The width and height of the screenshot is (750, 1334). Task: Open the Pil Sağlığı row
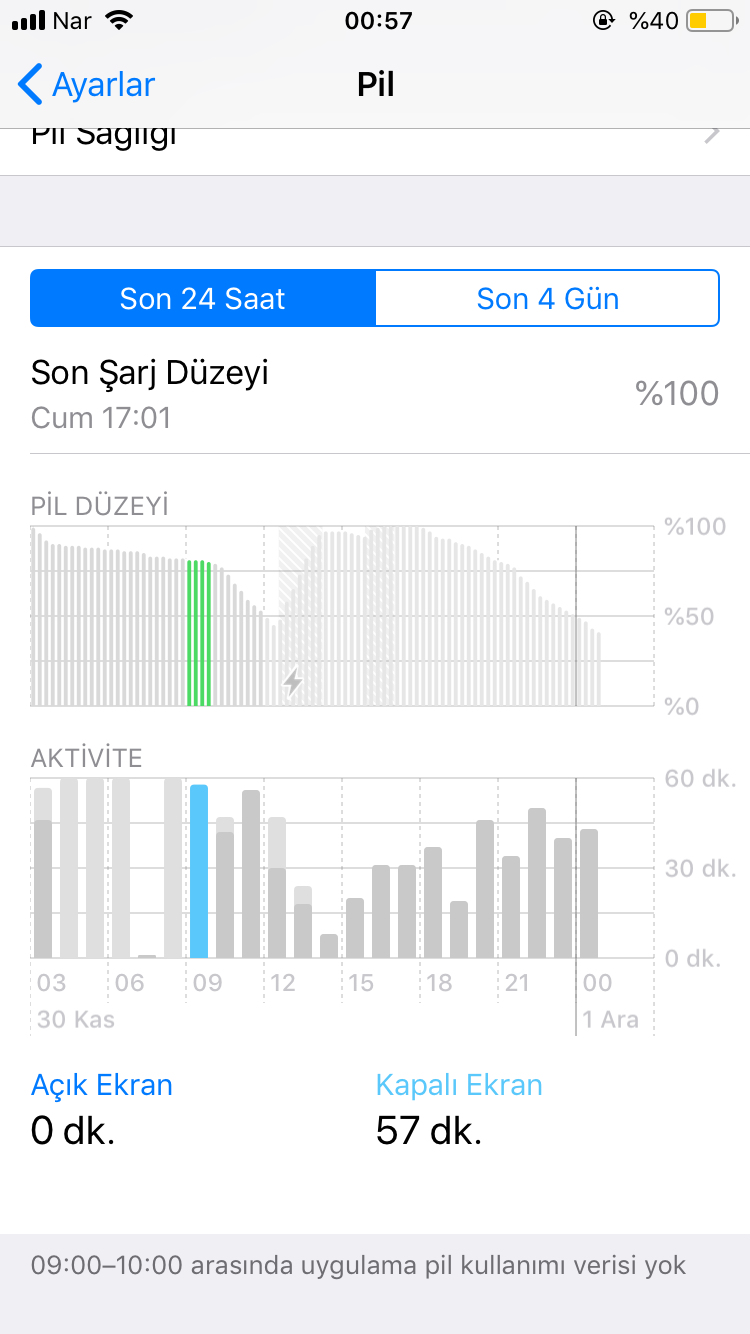375,150
